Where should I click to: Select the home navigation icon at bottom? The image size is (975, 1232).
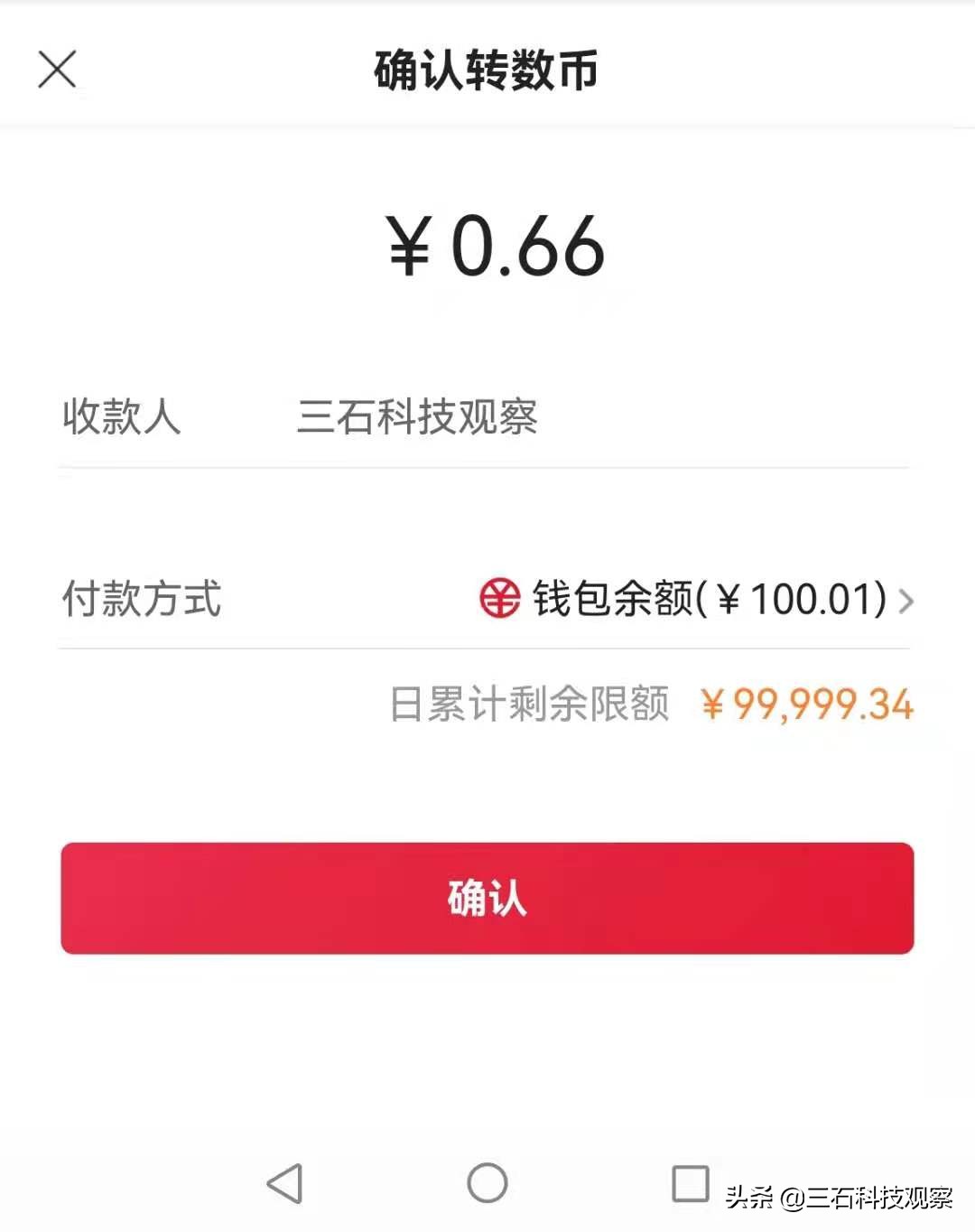pos(487,1181)
